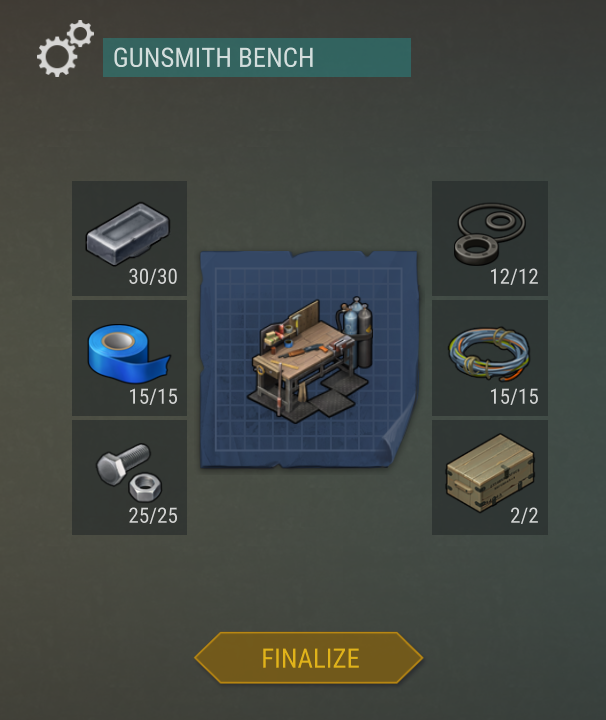Open the Gunsmith Bench blueprint
Image resolution: width=606 pixels, height=720 pixels.
[309, 358]
